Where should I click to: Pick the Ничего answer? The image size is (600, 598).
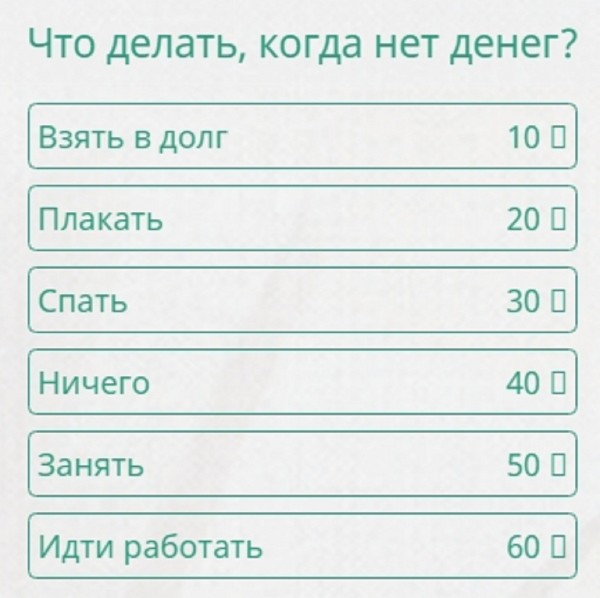point(302,382)
